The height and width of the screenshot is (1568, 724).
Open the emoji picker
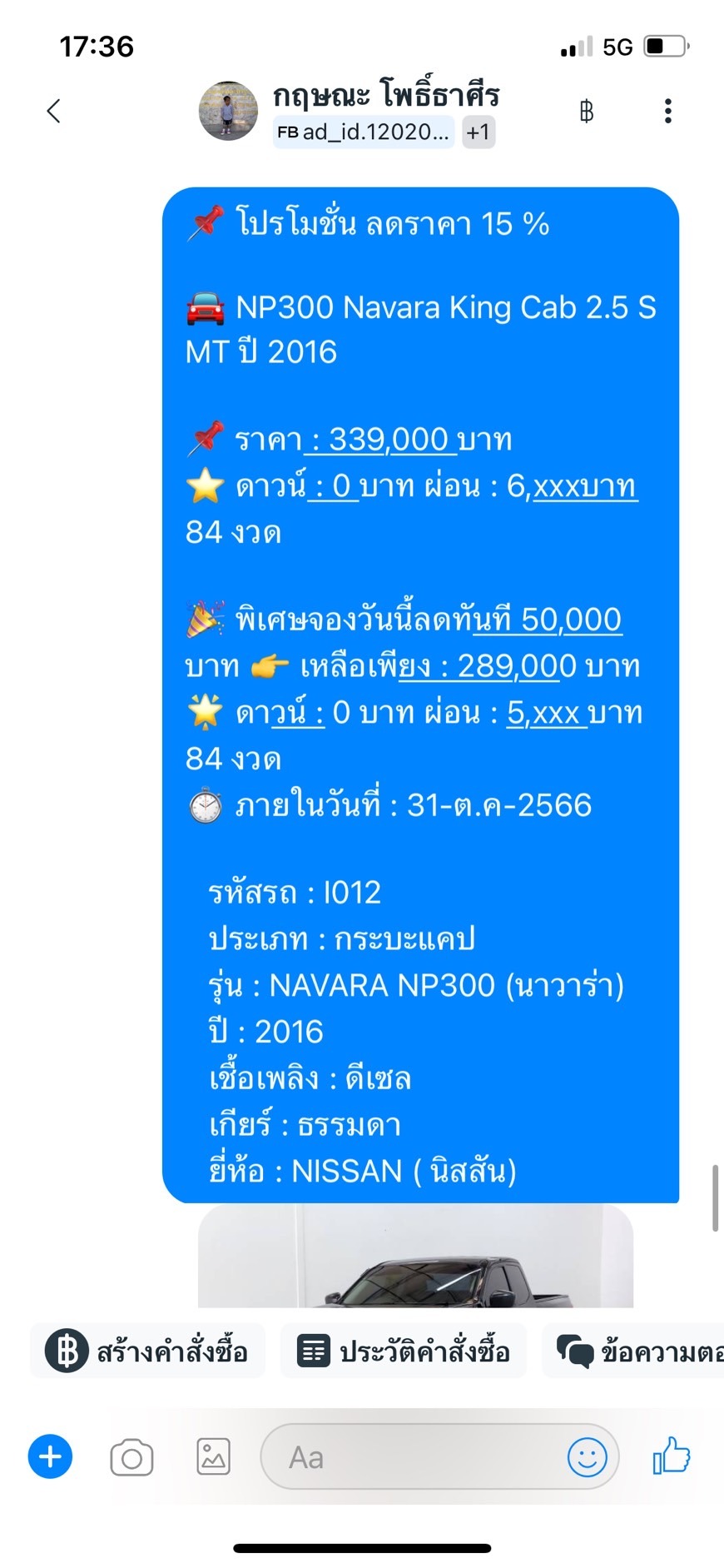(587, 1457)
